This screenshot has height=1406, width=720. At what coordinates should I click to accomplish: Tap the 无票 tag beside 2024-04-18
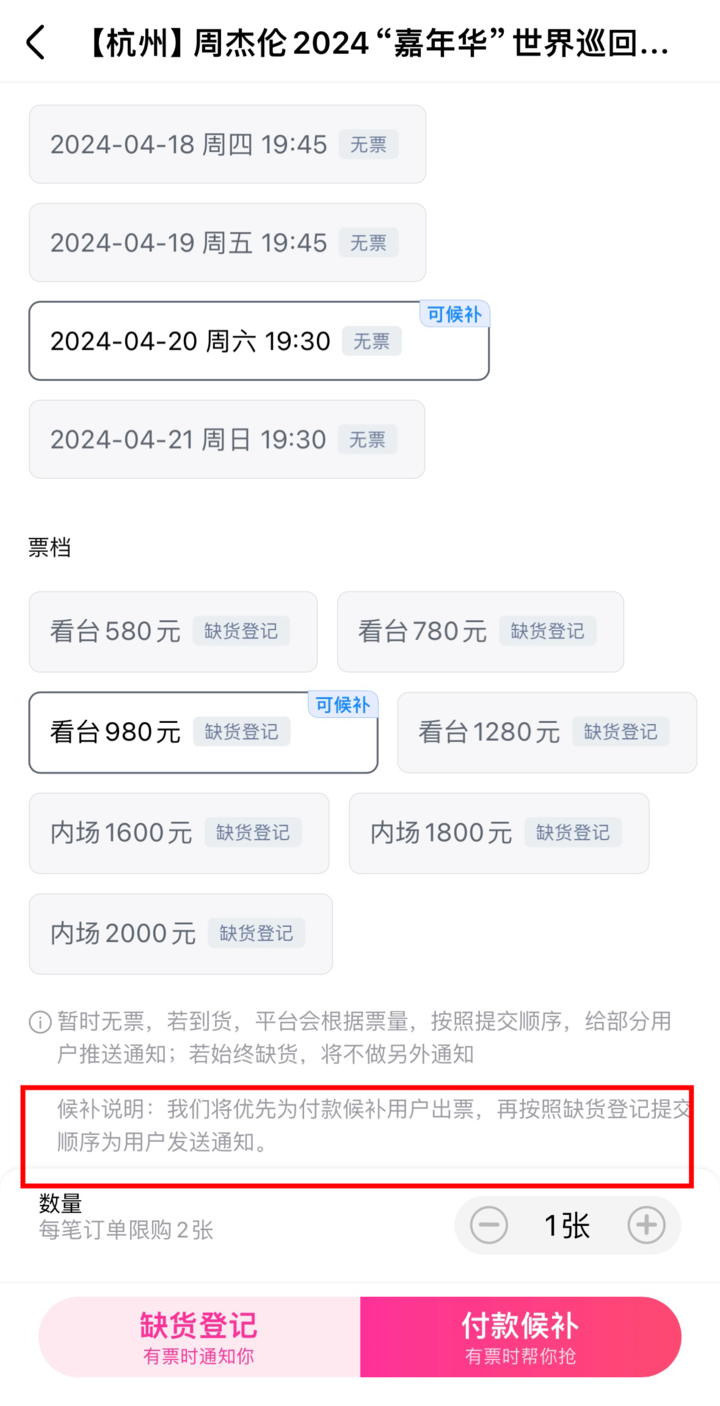point(368,144)
